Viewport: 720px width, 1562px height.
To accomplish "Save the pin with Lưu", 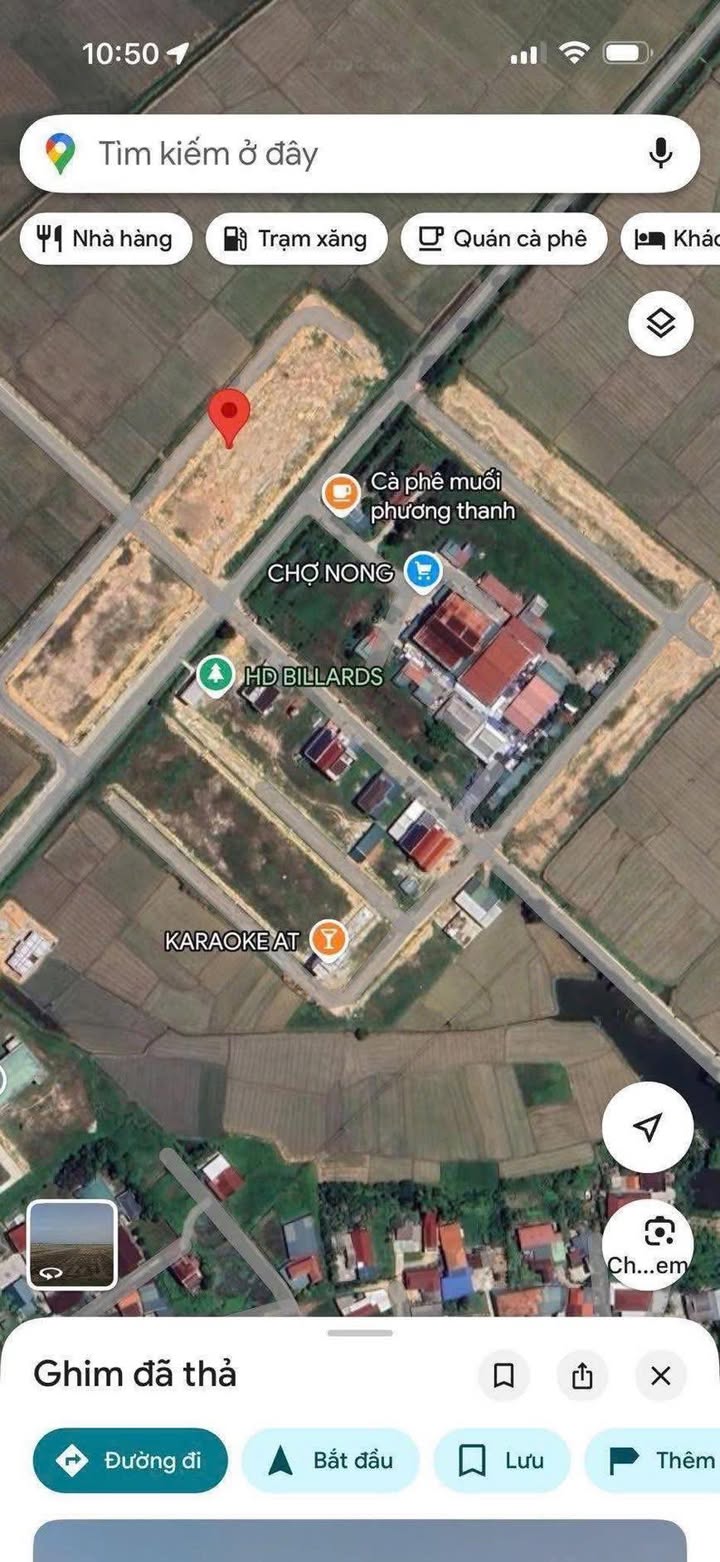I will tap(501, 1460).
